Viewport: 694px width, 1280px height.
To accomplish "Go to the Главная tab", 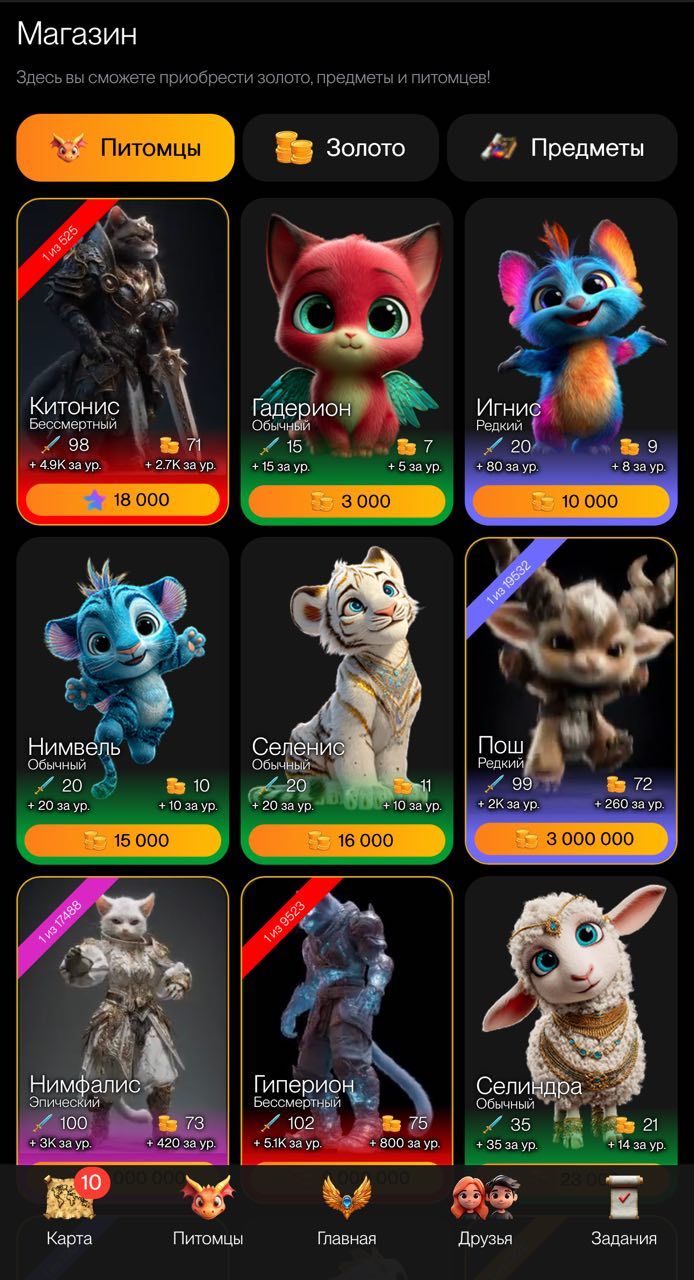I will (347, 1212).
